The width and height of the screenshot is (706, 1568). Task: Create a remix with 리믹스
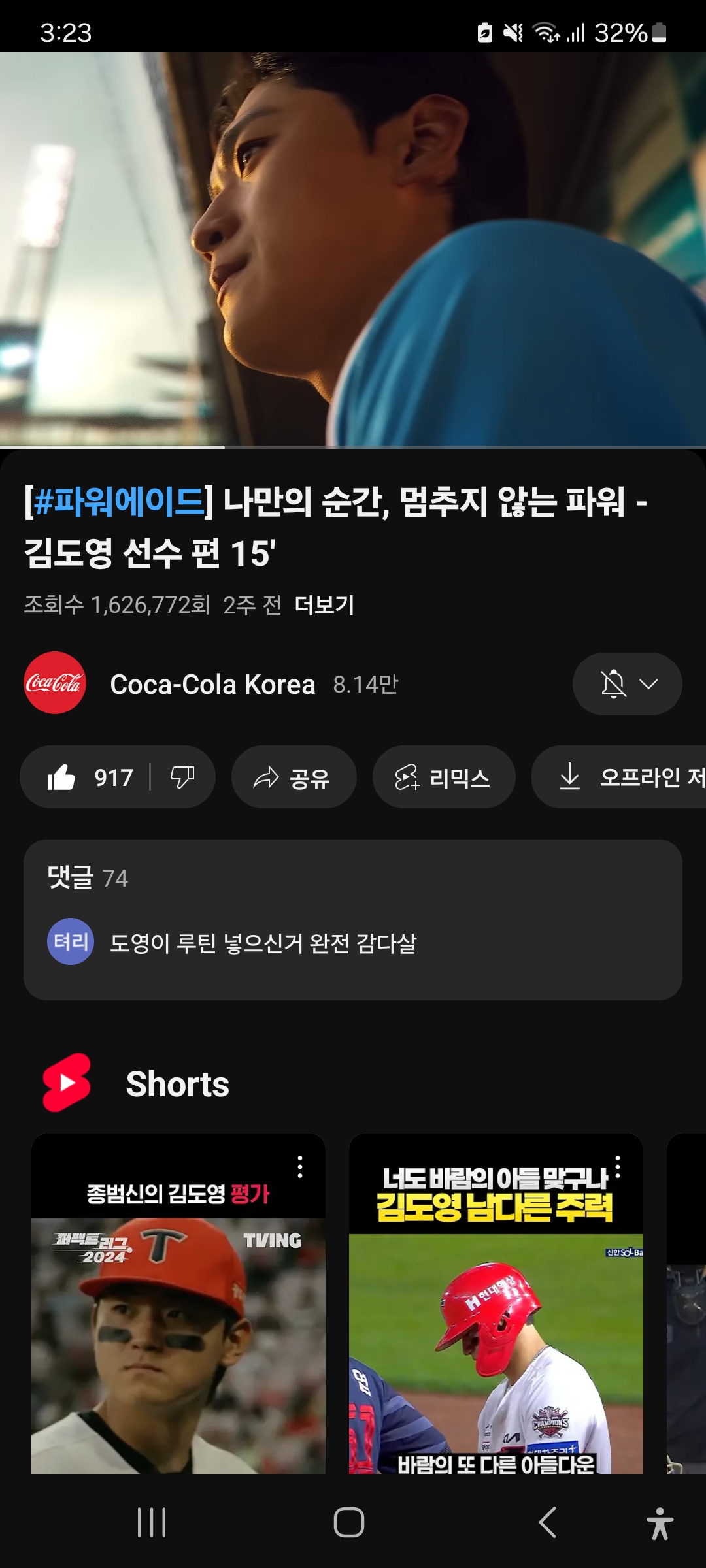click(x=444, y=777)
